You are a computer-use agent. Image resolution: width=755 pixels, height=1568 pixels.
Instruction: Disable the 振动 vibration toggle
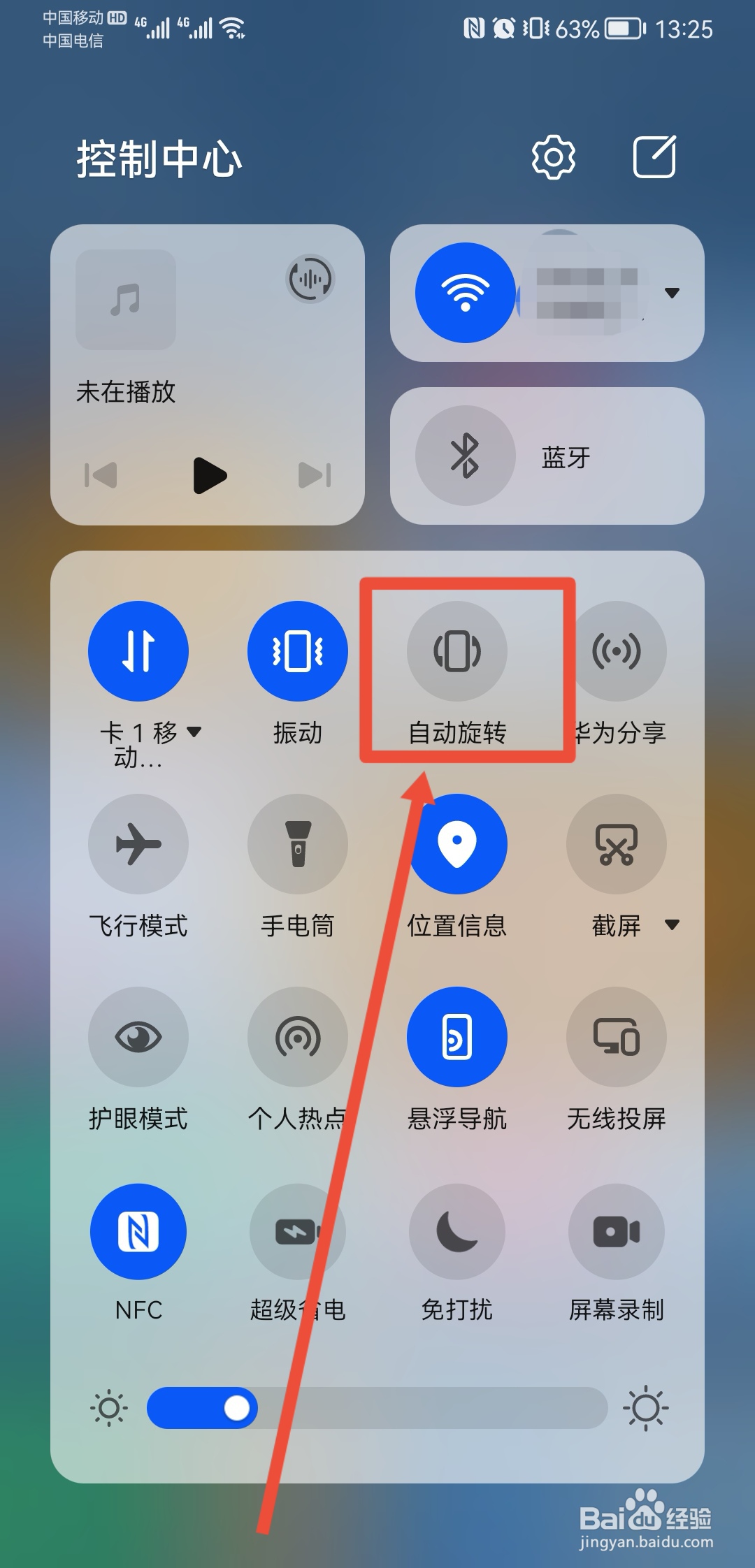tap(297, 651)
